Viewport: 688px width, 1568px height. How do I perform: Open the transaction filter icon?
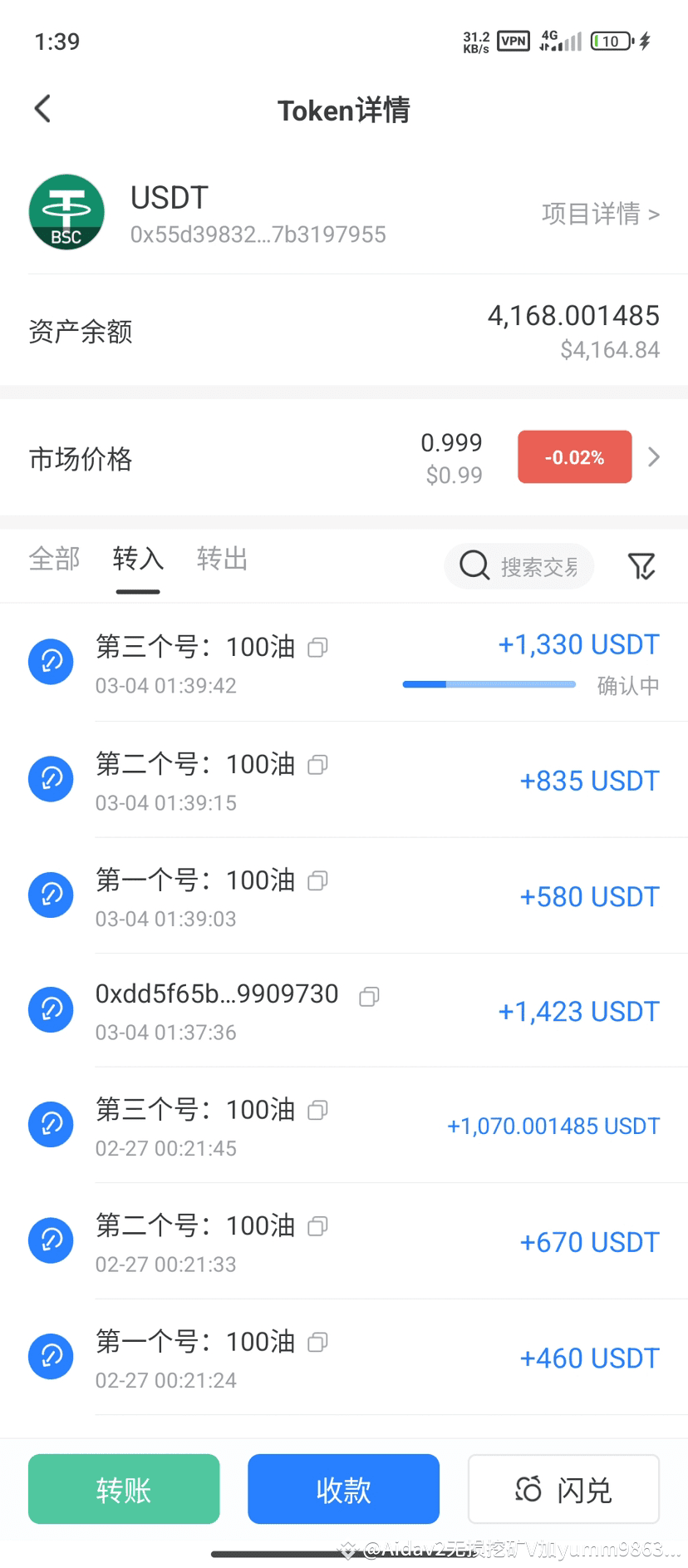(x=641, y=566)
